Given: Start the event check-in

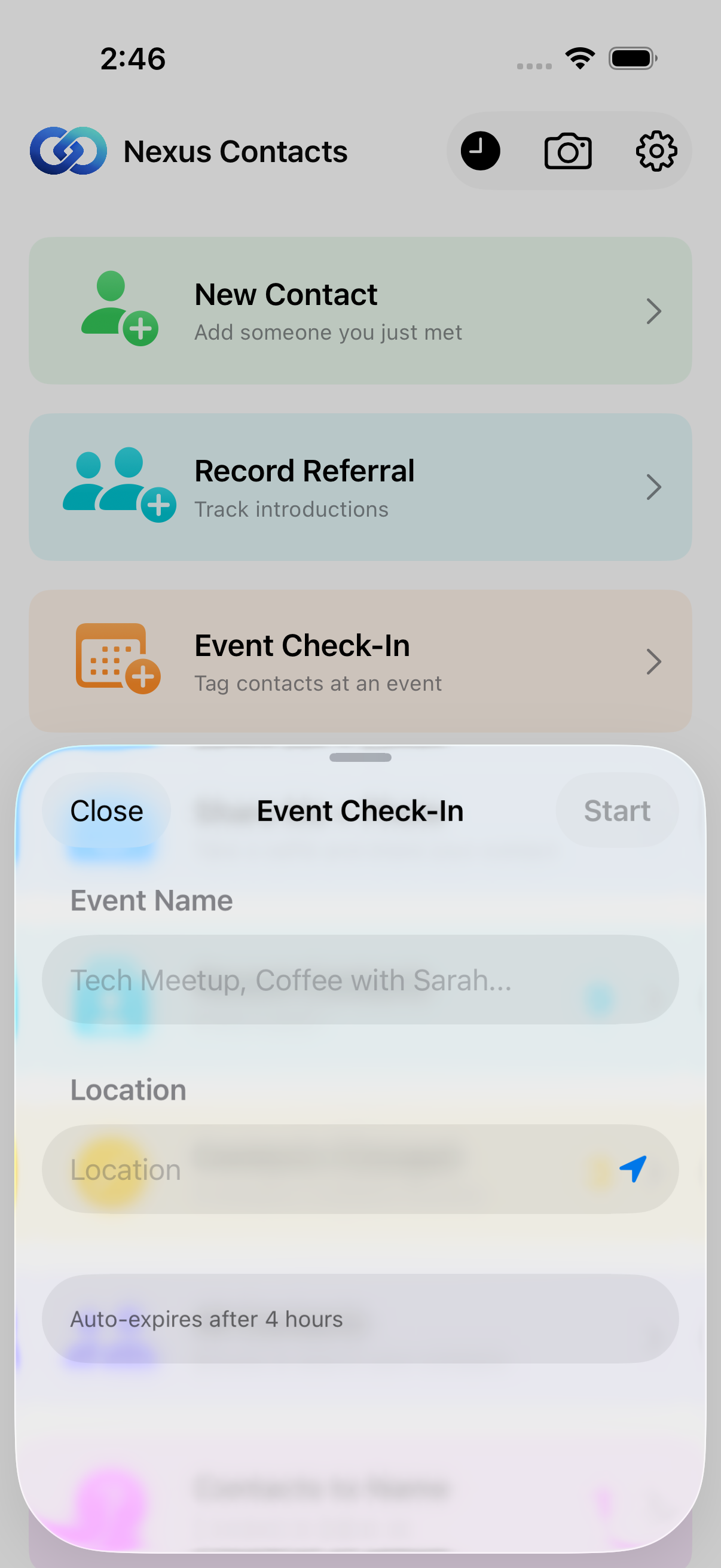Looking at the screenshot, I should 617,810.
